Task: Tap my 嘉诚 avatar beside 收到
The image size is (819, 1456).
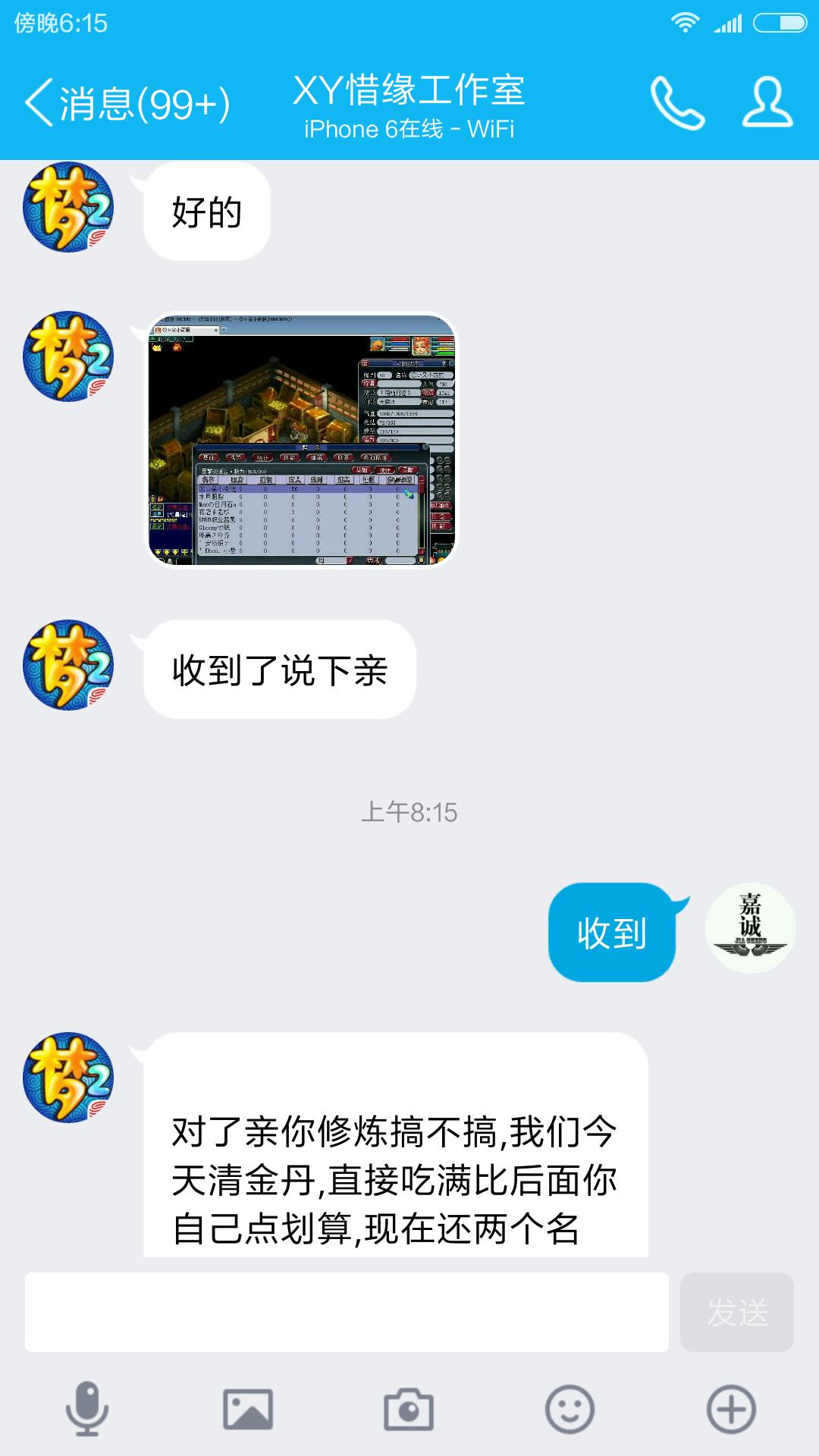Action: pyautogui.click(x=750, y=928)
